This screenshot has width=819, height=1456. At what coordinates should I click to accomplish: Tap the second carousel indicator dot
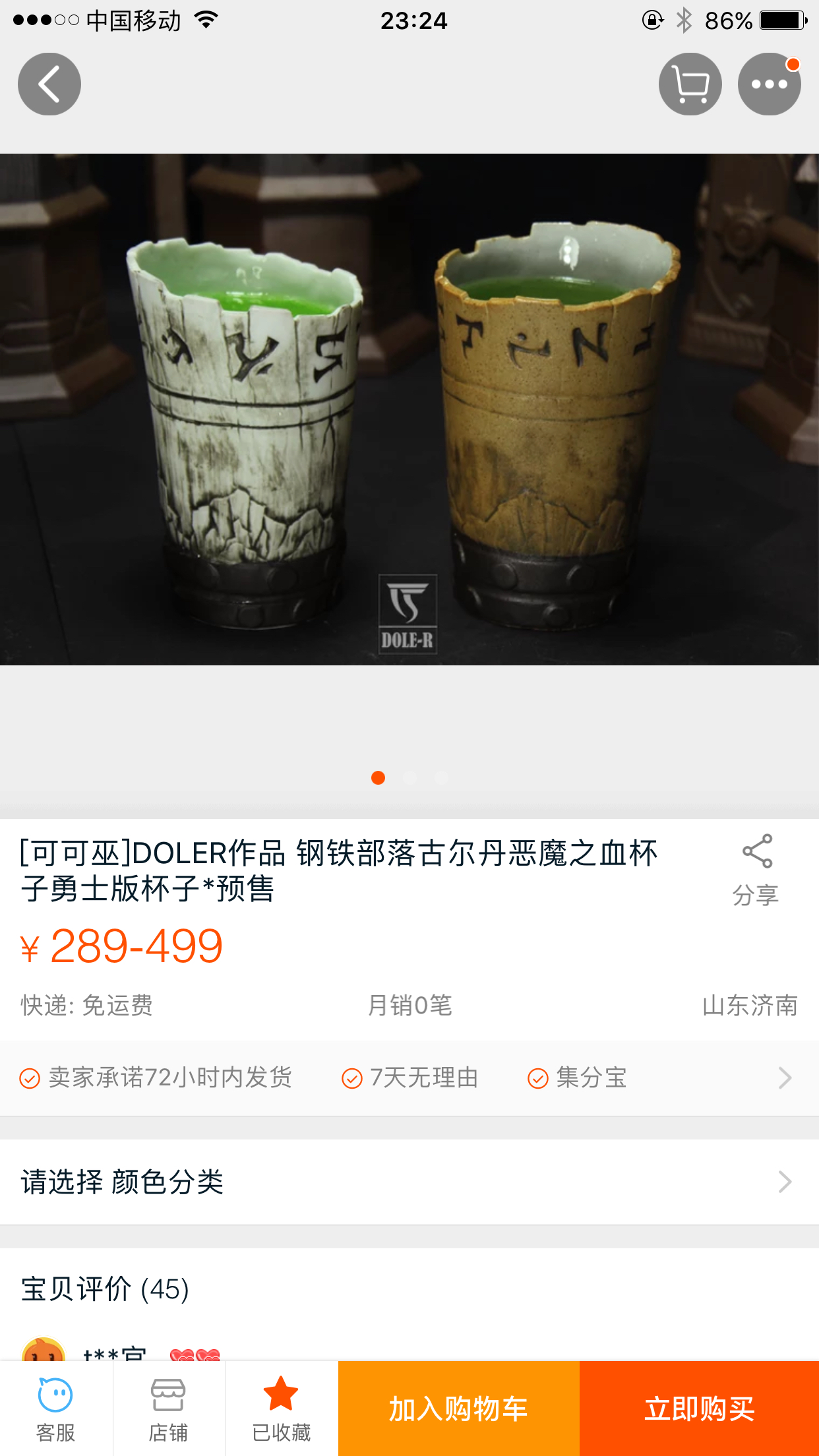[x=409, y=778]
